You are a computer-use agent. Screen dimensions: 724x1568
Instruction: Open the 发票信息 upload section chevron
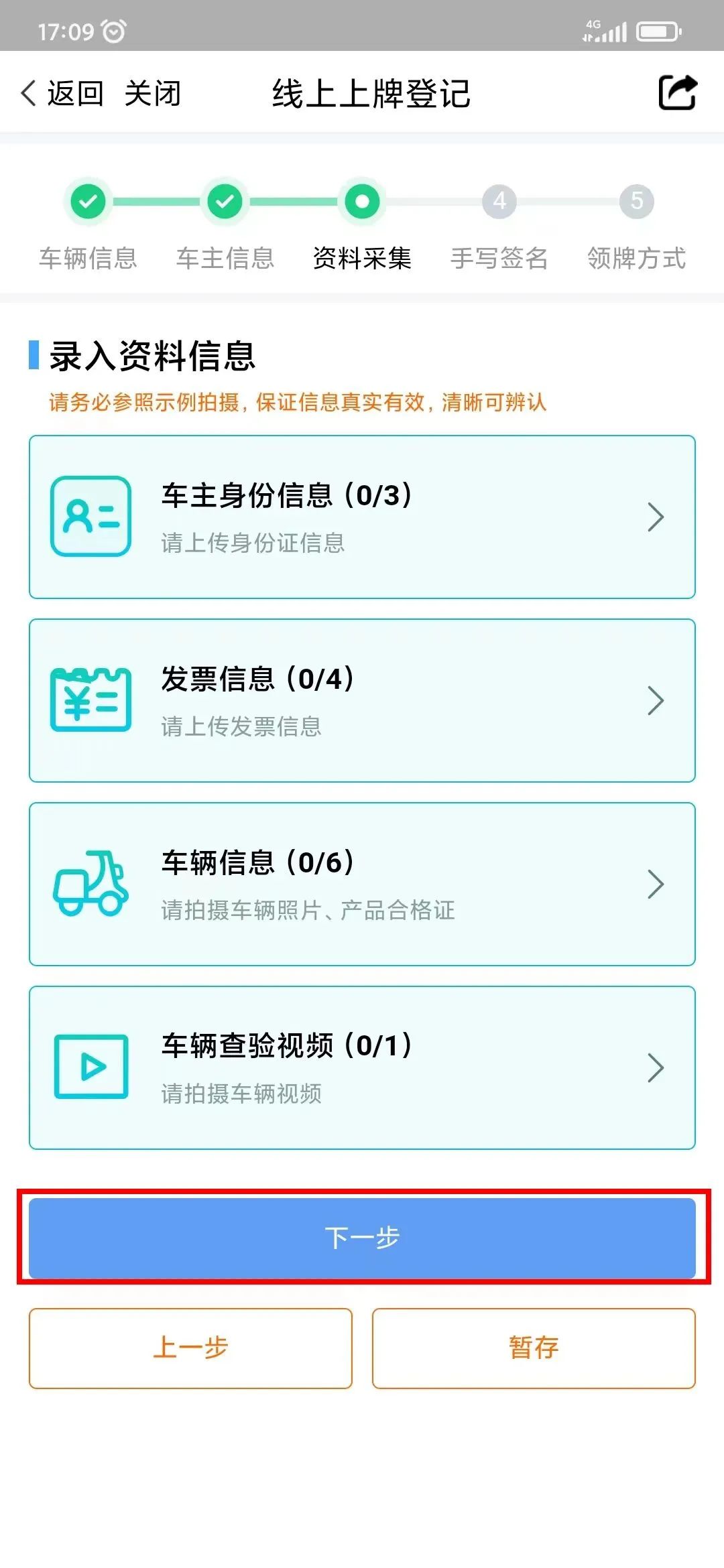point(655,700)
